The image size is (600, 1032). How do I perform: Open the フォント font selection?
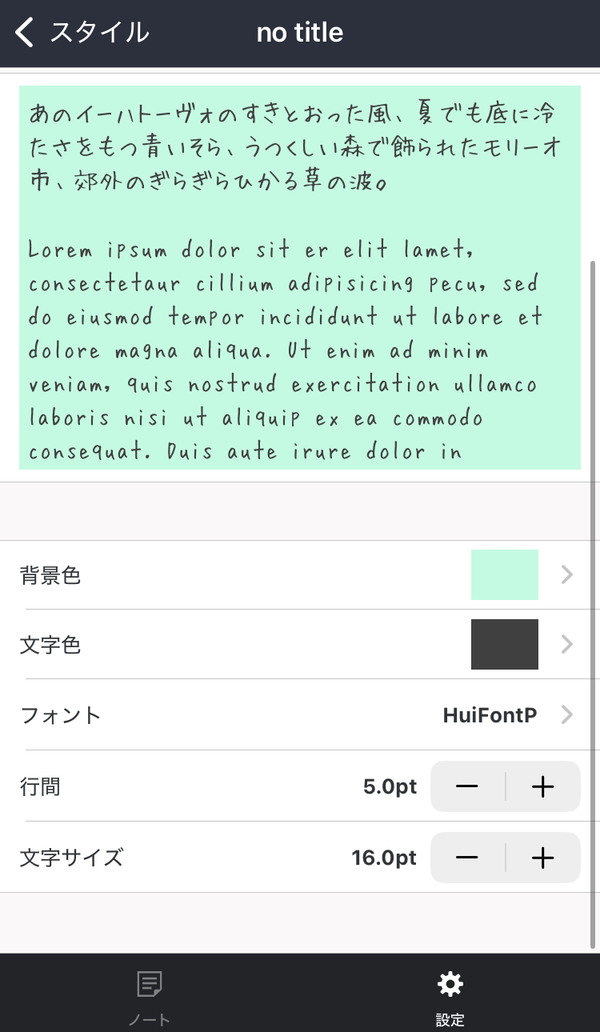[x=300, y=715]
